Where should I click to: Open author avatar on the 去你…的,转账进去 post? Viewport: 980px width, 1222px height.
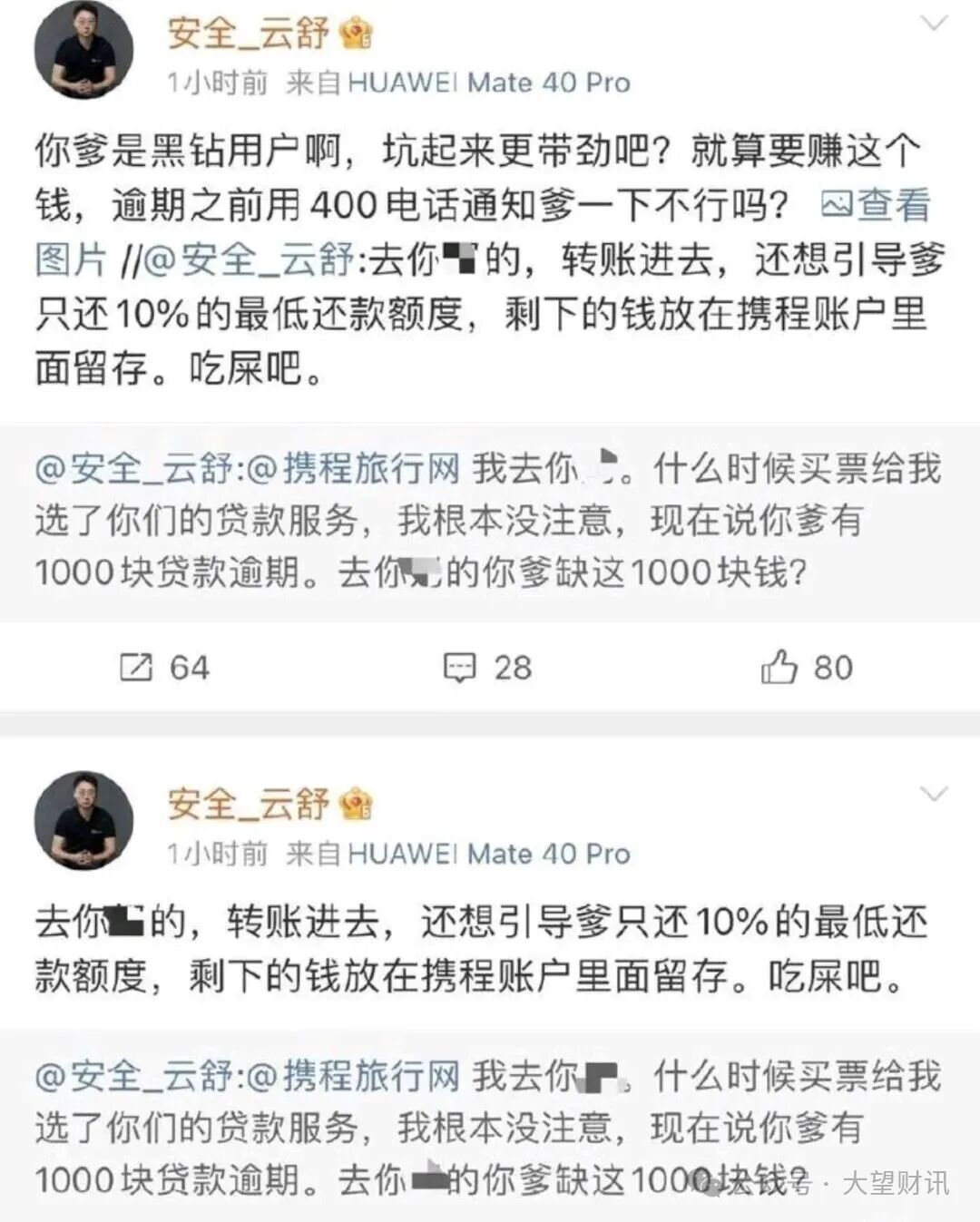83,820
